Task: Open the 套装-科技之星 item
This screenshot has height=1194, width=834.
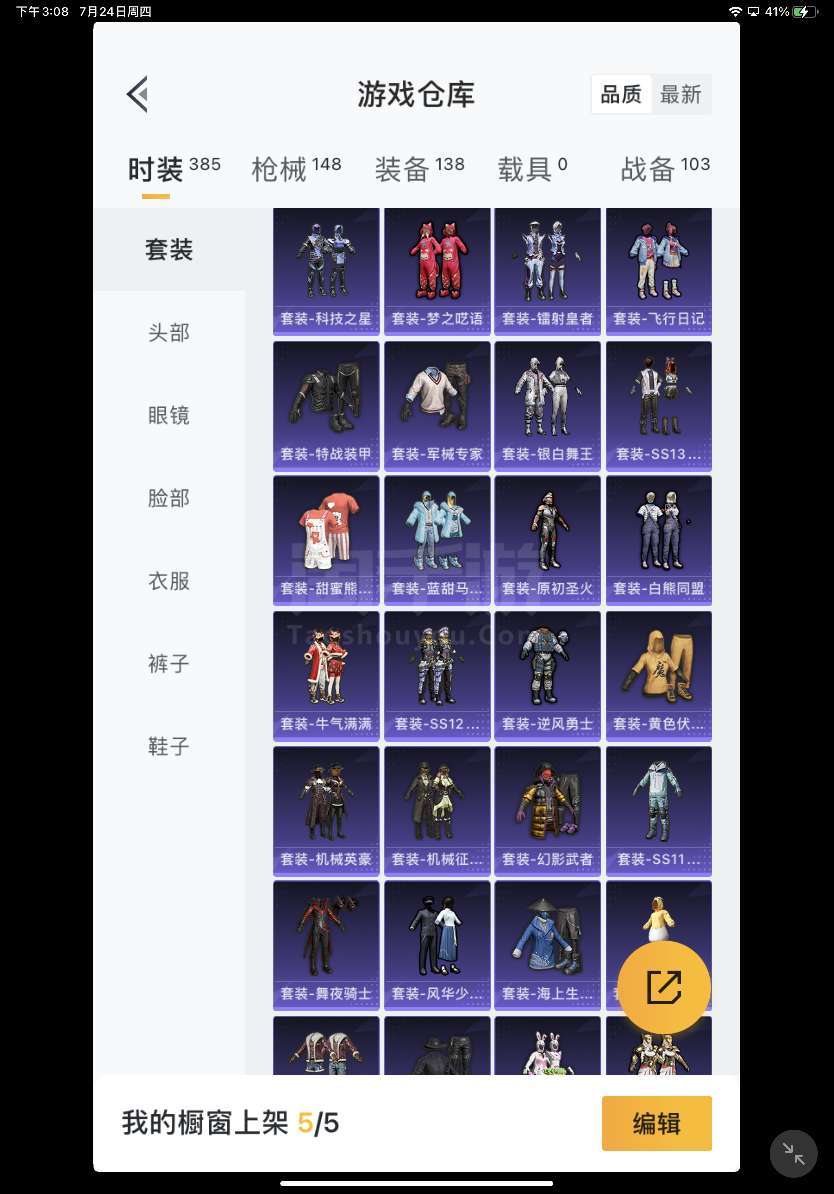Action: pos(326,270)
